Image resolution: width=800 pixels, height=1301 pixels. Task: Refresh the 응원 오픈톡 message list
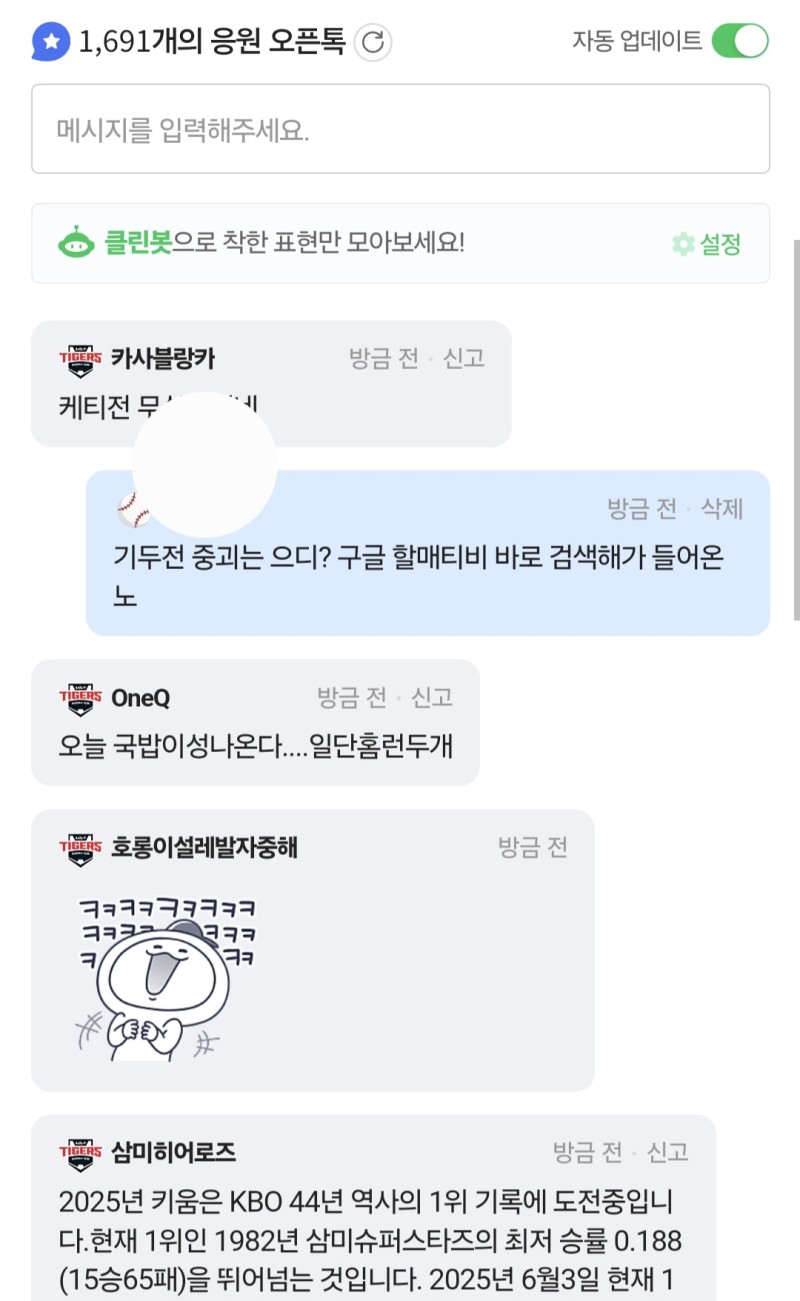(x=374, y=42)
